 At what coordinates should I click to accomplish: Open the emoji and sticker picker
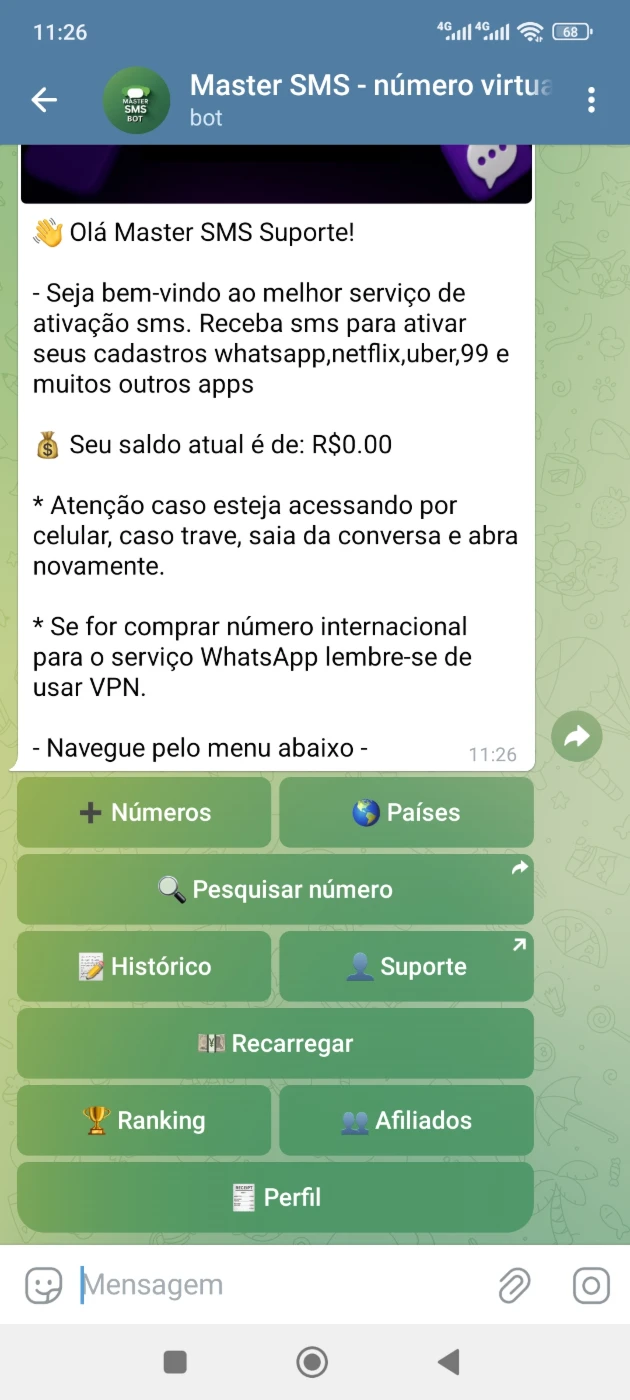(43, 1286)
